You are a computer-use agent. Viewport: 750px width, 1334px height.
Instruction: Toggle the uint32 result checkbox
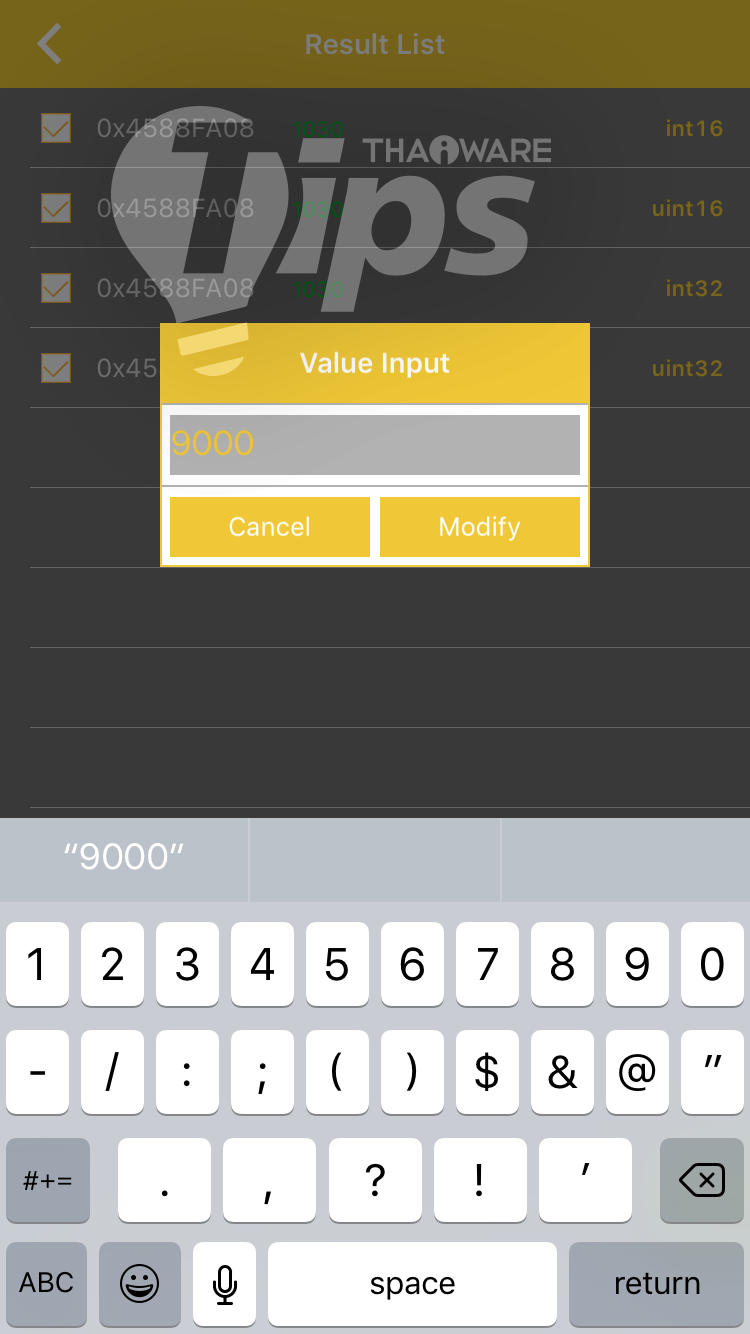coord(56,368)
